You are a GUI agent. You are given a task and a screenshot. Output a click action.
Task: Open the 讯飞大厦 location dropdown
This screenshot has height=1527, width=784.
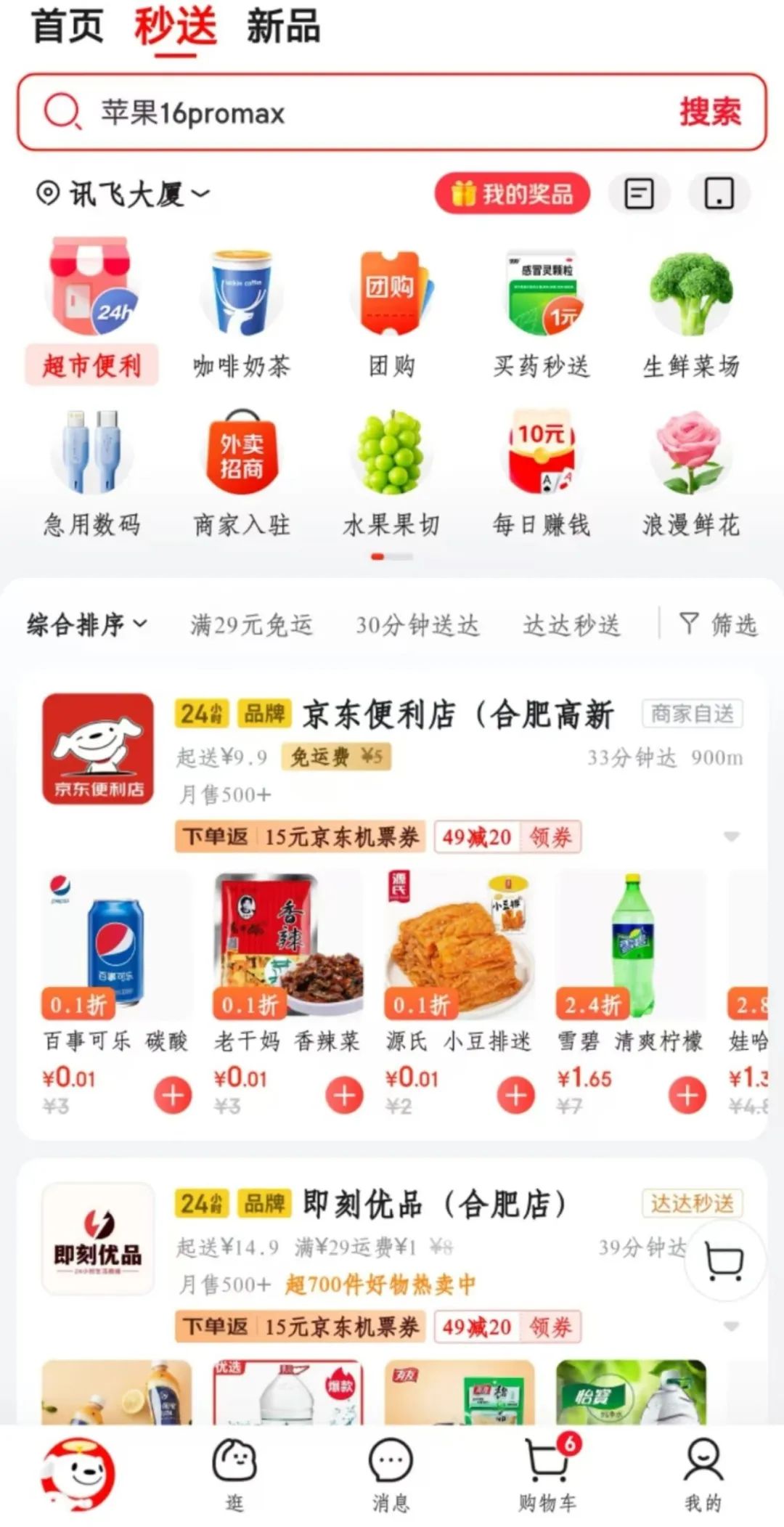pos(123,194)
